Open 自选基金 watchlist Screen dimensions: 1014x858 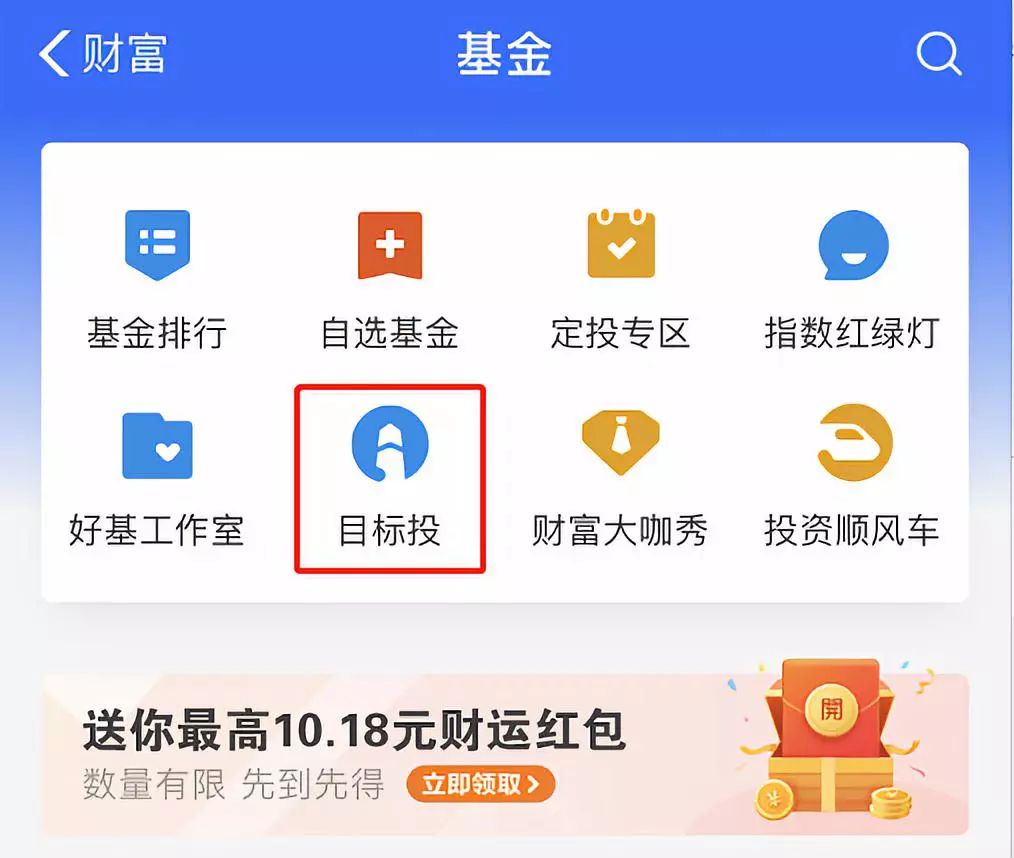click(x=389, y=280)
